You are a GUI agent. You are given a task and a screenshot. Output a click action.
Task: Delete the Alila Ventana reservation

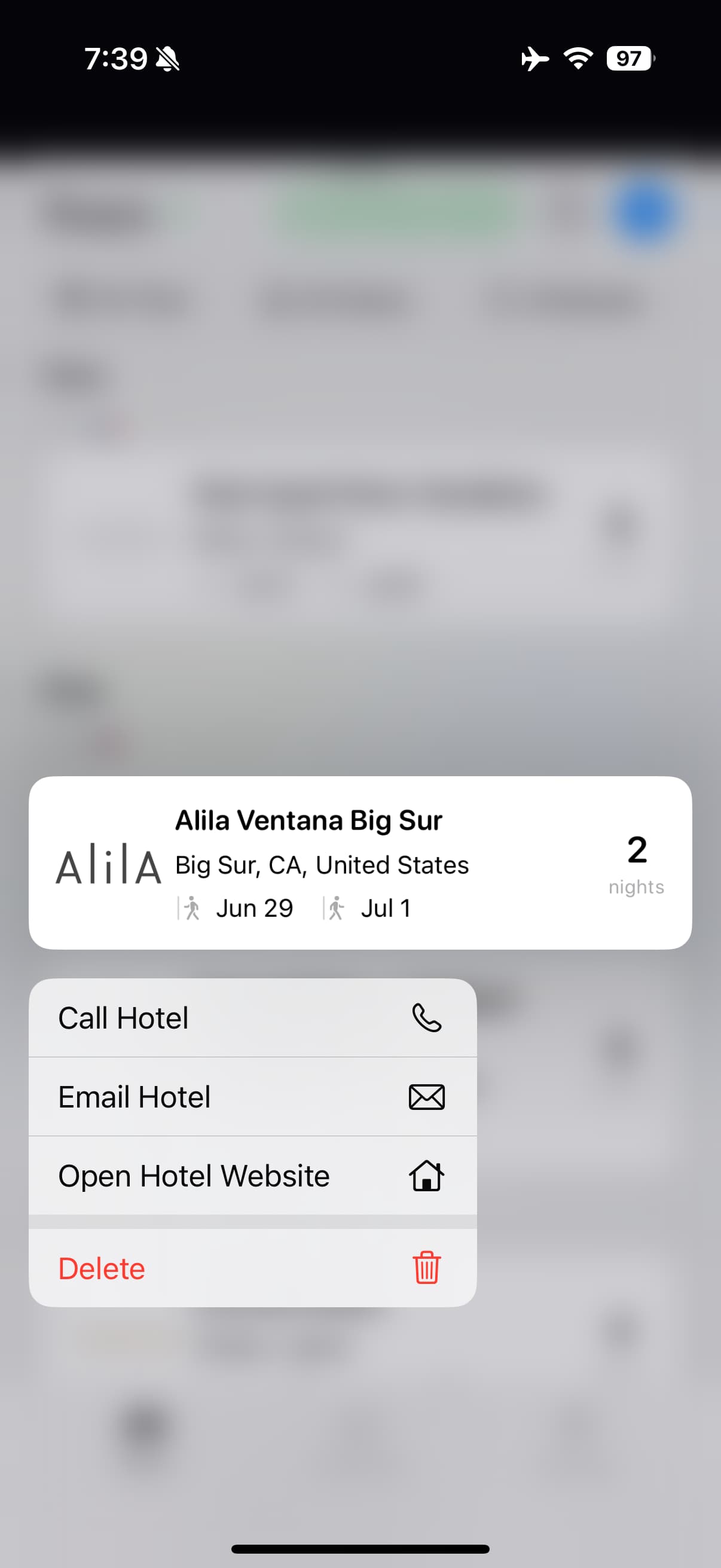pos(252,1268)
